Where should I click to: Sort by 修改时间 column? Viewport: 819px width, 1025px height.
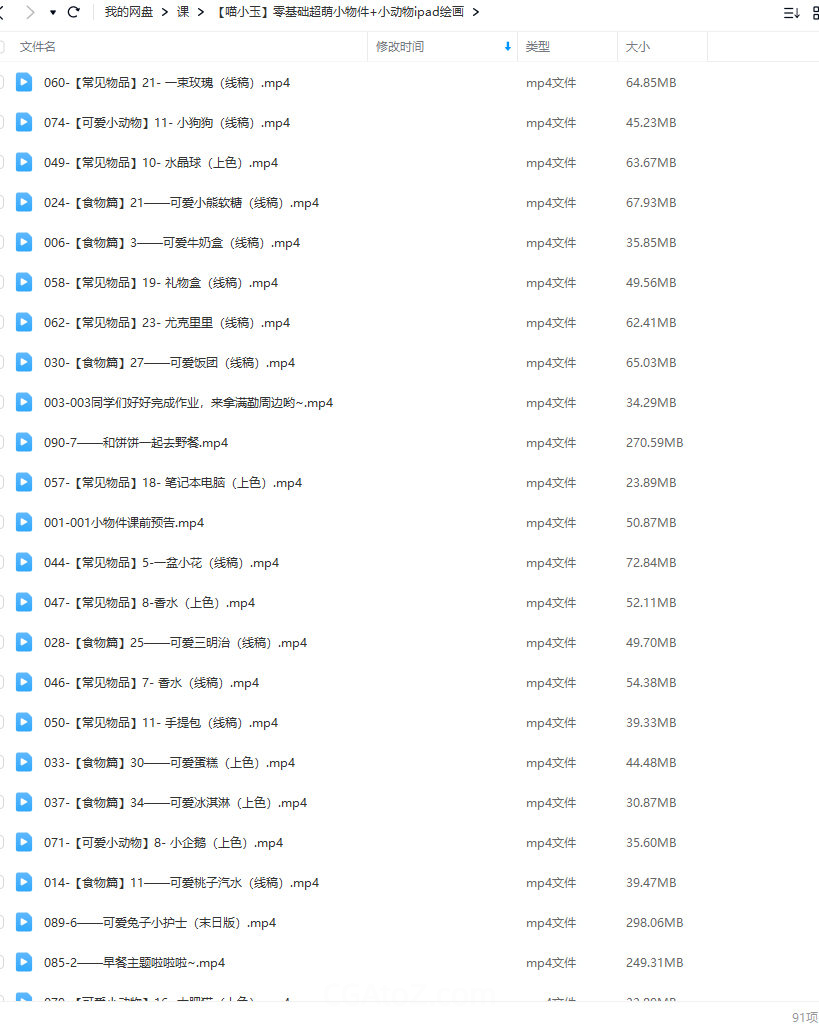pos(400,47)
